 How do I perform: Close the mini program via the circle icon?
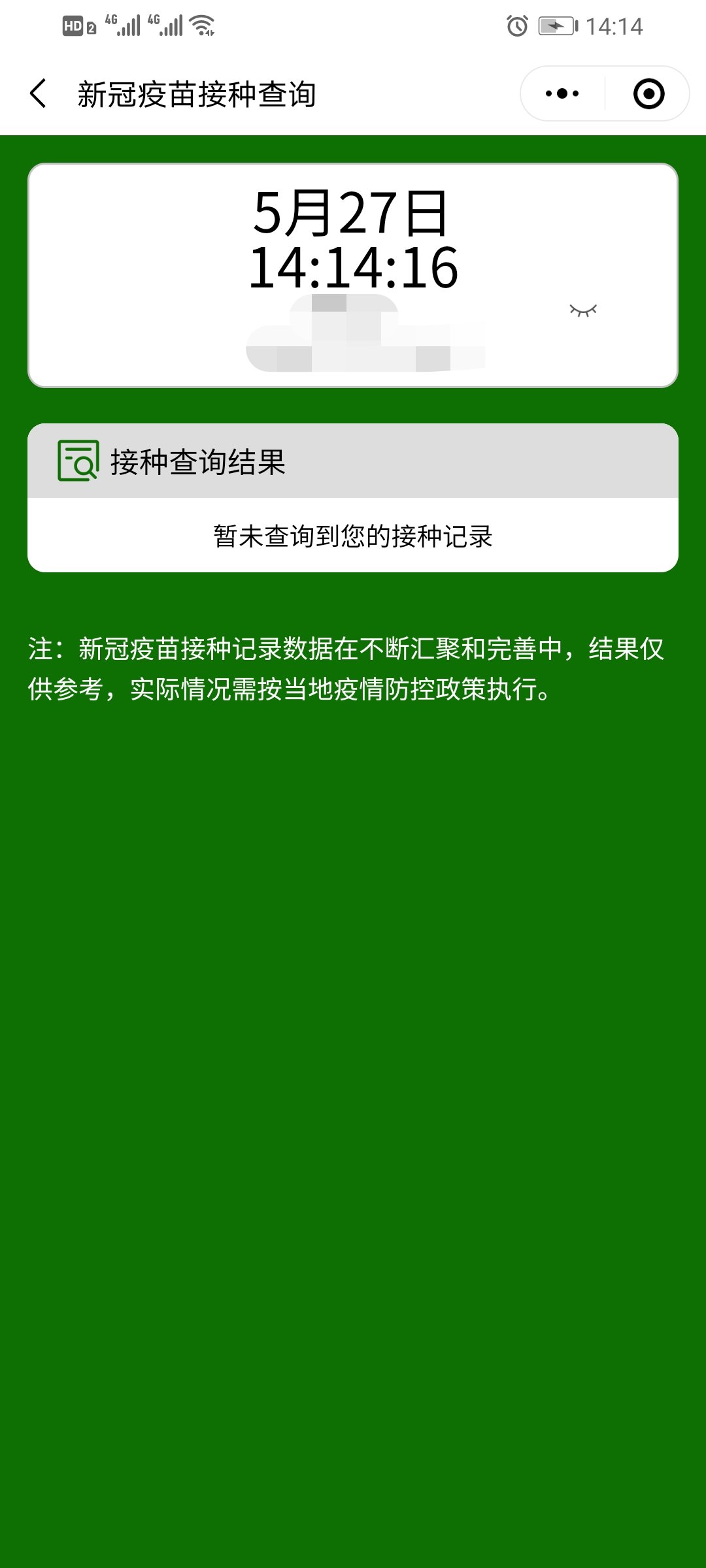point(648,93)
